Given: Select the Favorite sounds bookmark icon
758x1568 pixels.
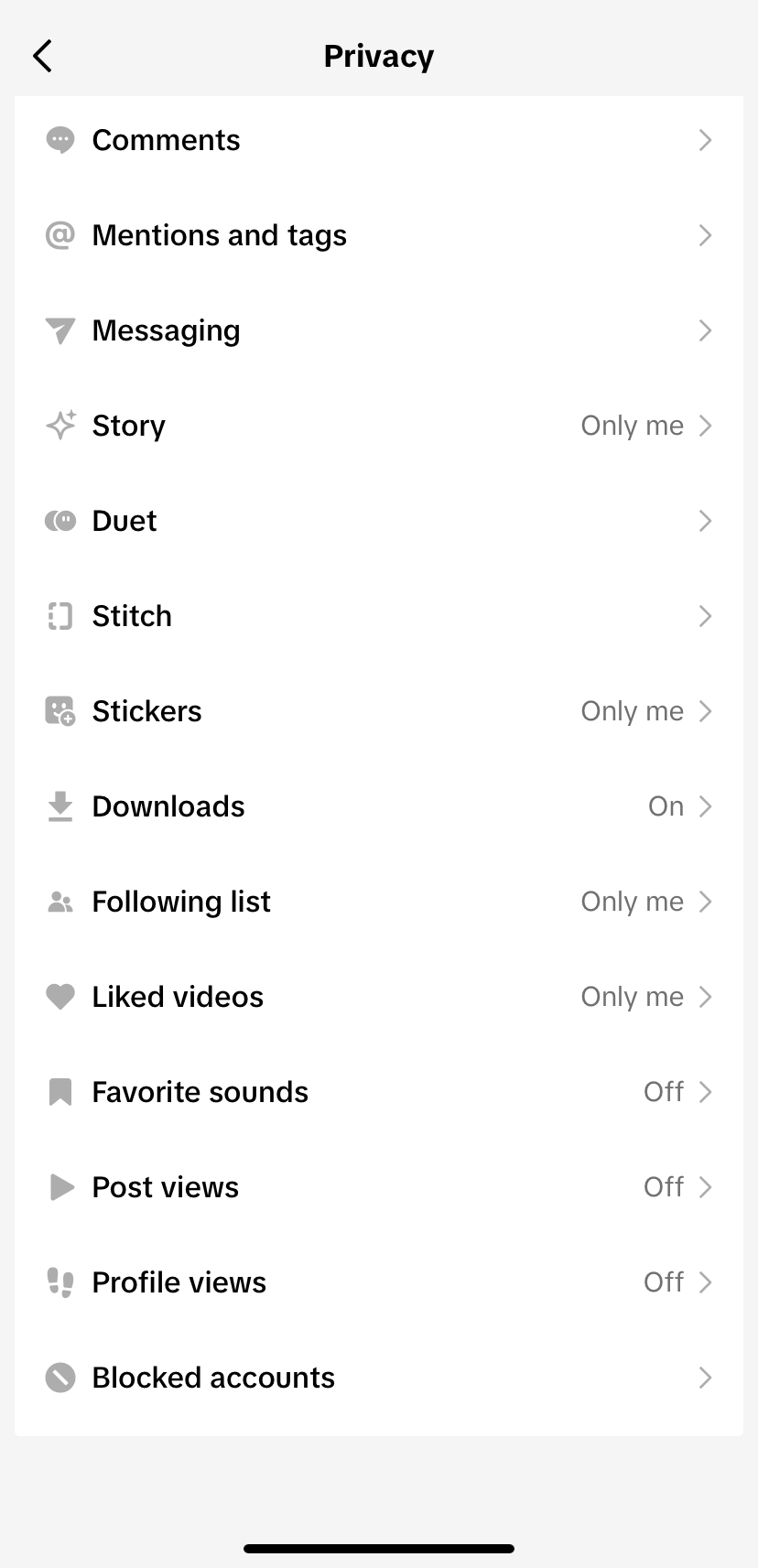Looking at the screenshot, I should coord(60,1092).
